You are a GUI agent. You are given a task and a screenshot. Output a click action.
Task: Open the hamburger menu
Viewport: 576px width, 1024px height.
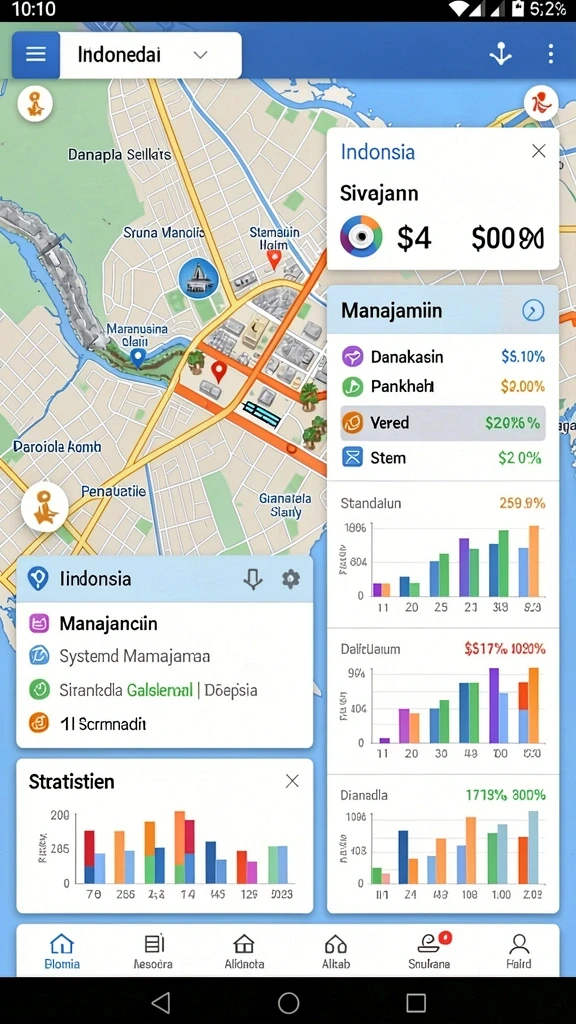point(35,55)
